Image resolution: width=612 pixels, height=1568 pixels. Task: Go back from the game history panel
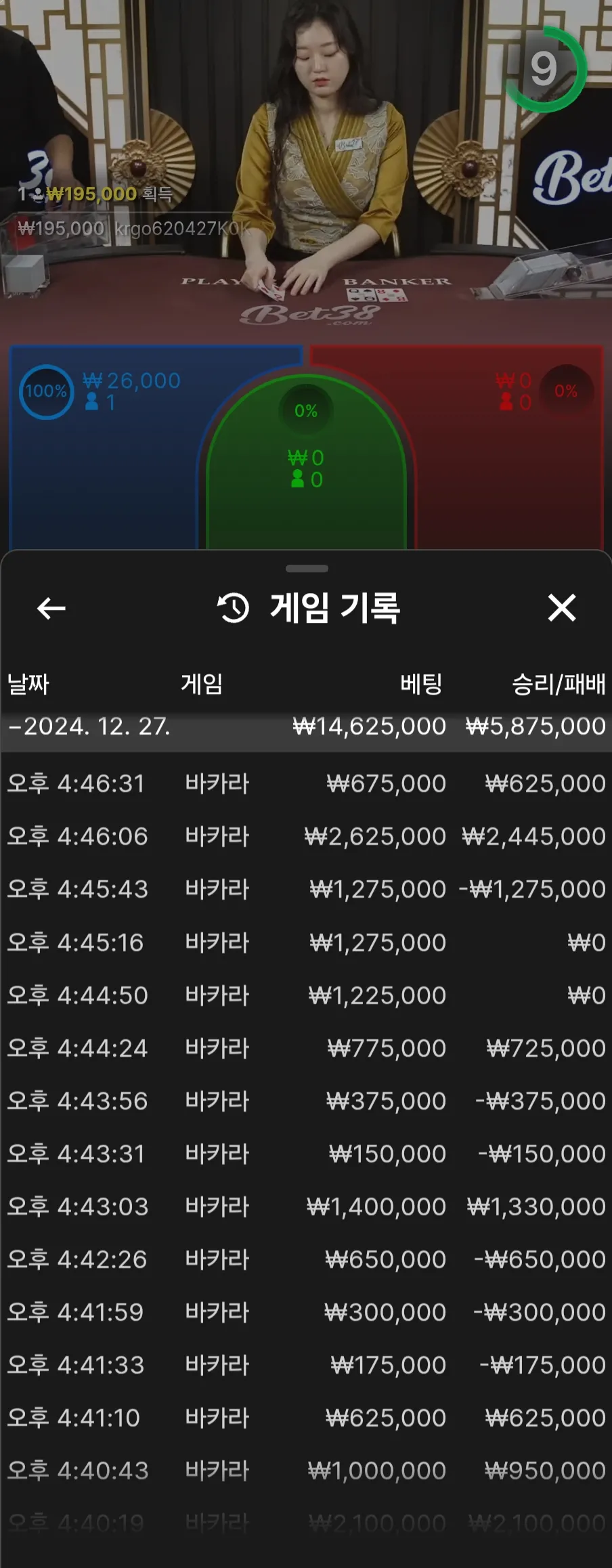pos(51,608)
